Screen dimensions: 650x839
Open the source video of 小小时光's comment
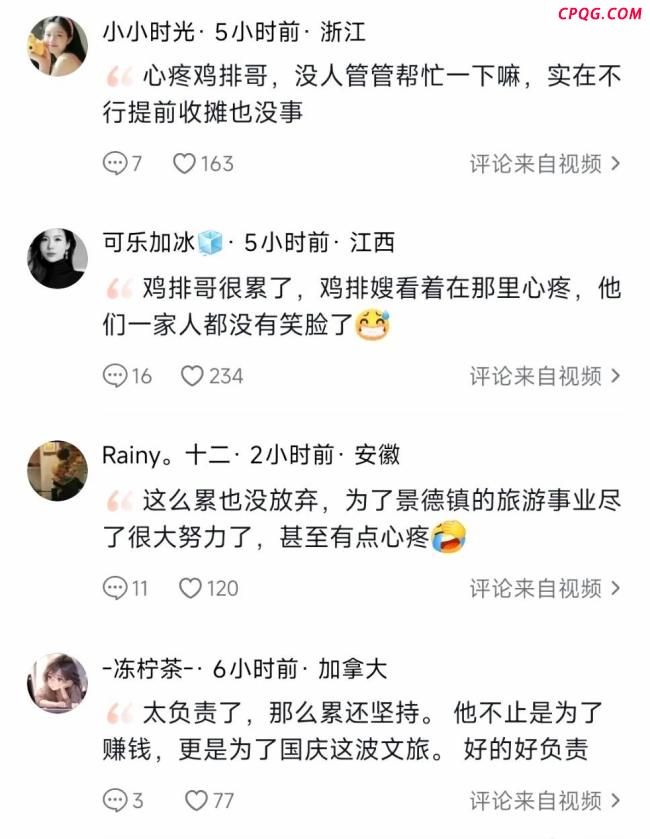545,163
